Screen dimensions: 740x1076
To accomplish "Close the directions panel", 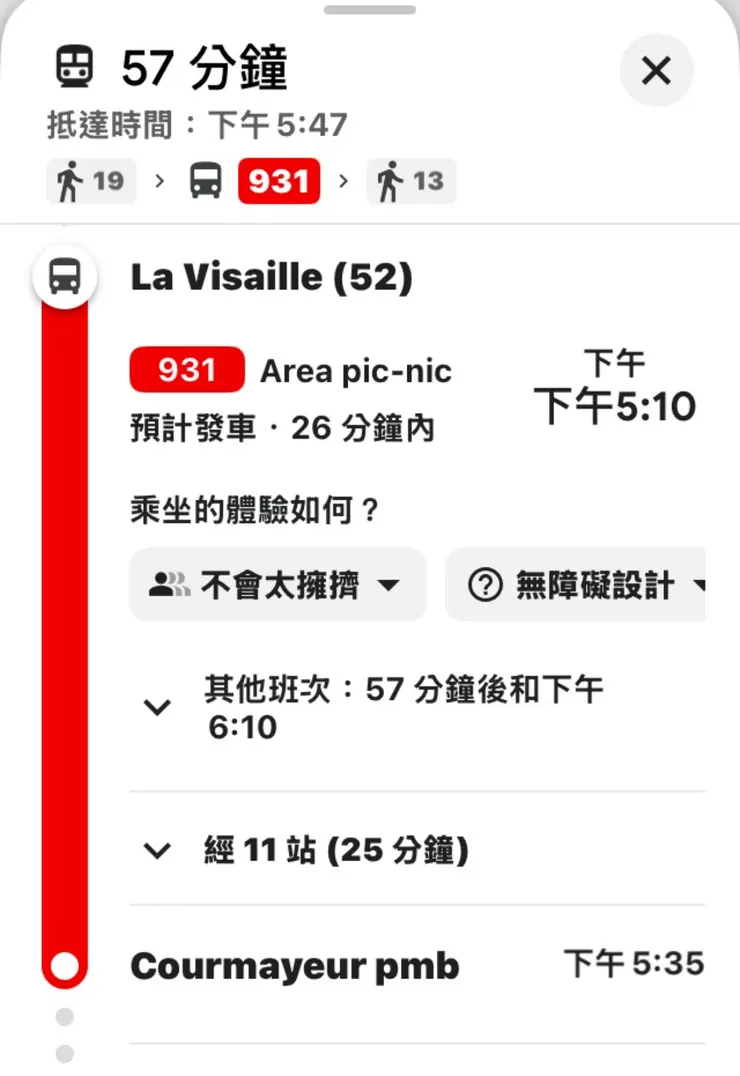I will pyautogui.click(x=656, y=71).
